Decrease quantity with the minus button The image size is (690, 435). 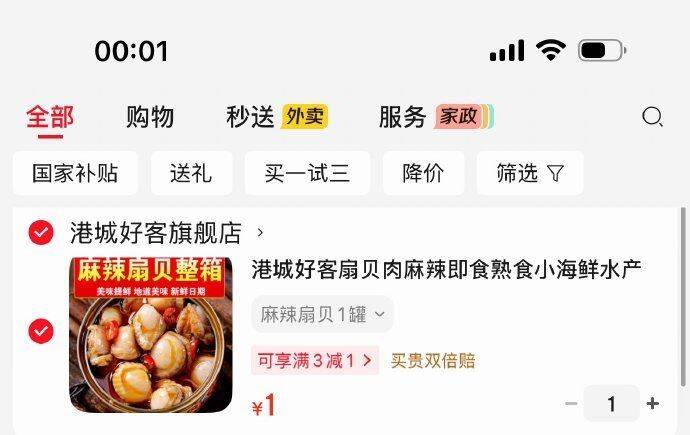[571, 403]
